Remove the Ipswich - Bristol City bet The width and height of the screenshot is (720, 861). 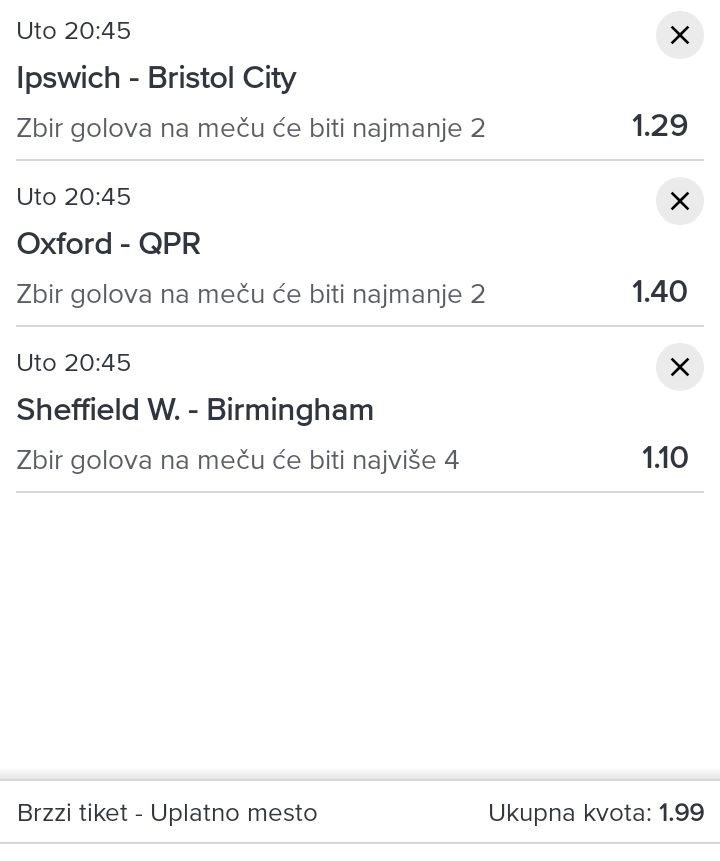coord(679,36)
